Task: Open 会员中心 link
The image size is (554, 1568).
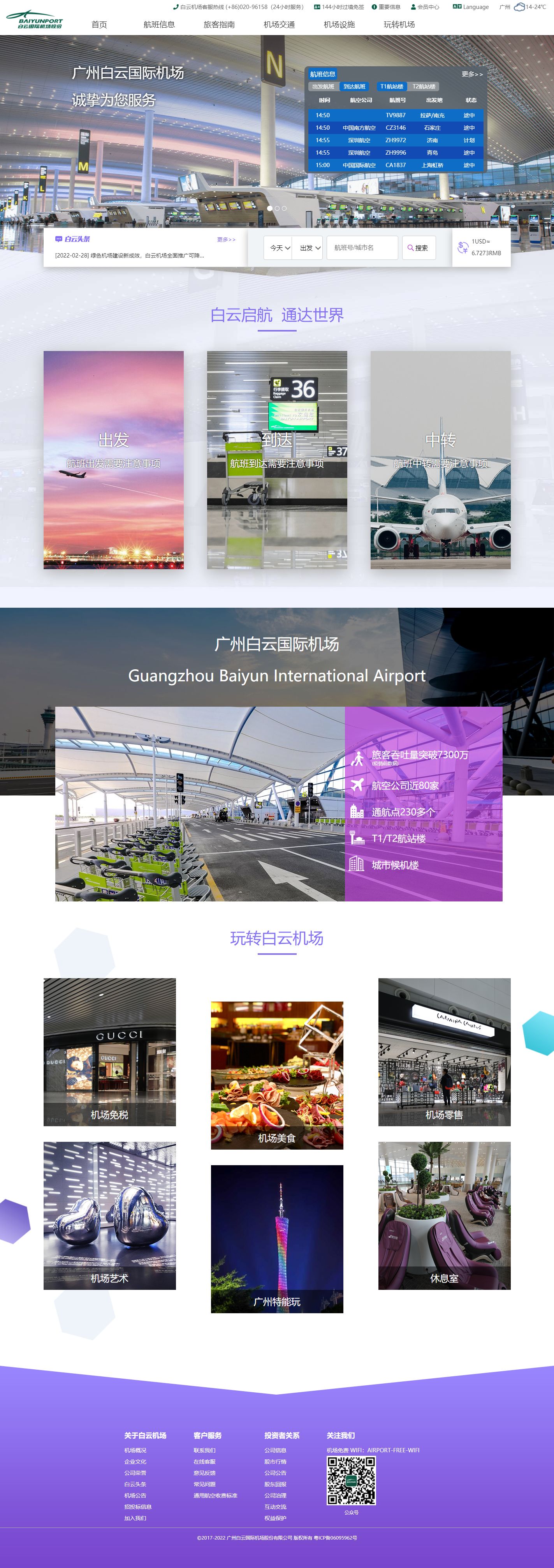Action: [425, 7]
